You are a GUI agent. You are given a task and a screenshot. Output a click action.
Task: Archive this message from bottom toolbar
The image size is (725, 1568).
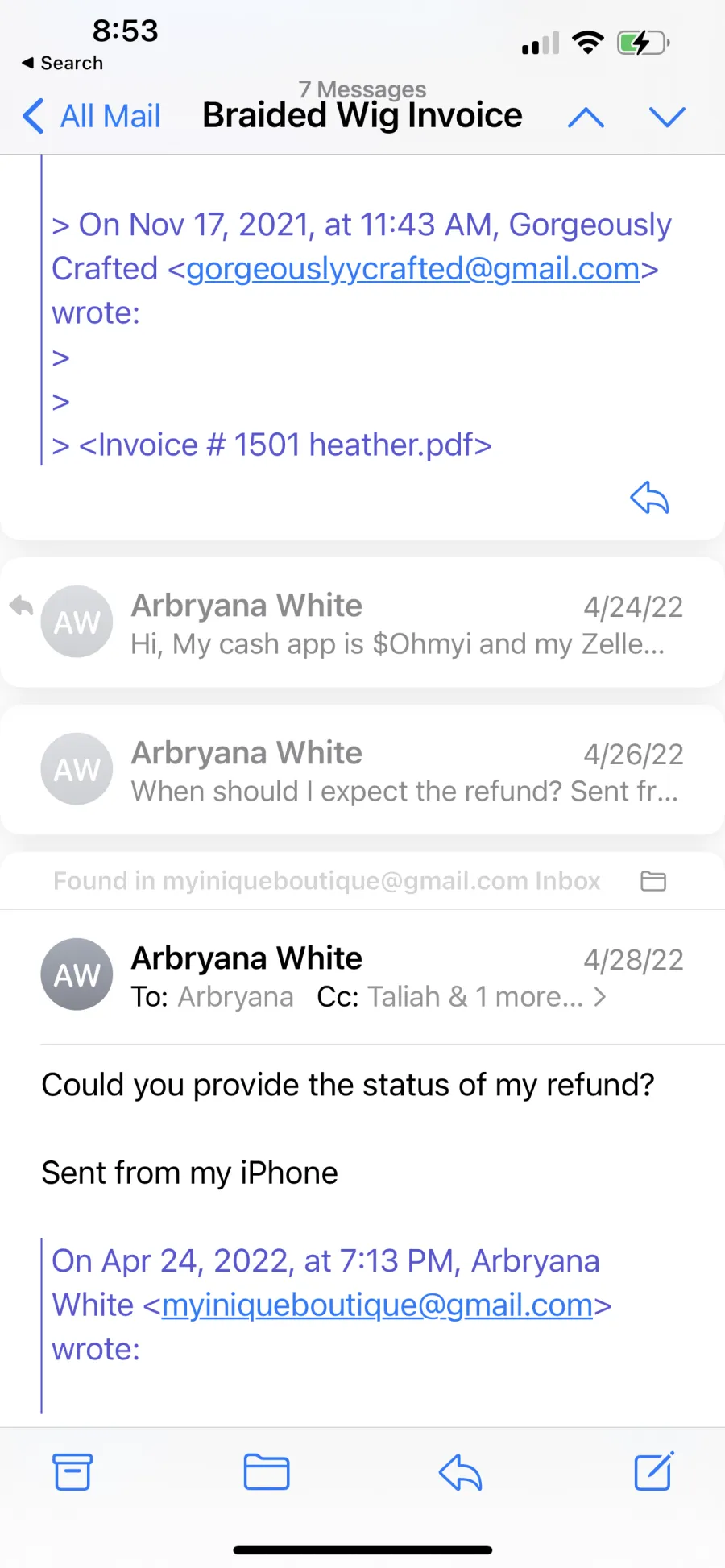point(72,1472)
